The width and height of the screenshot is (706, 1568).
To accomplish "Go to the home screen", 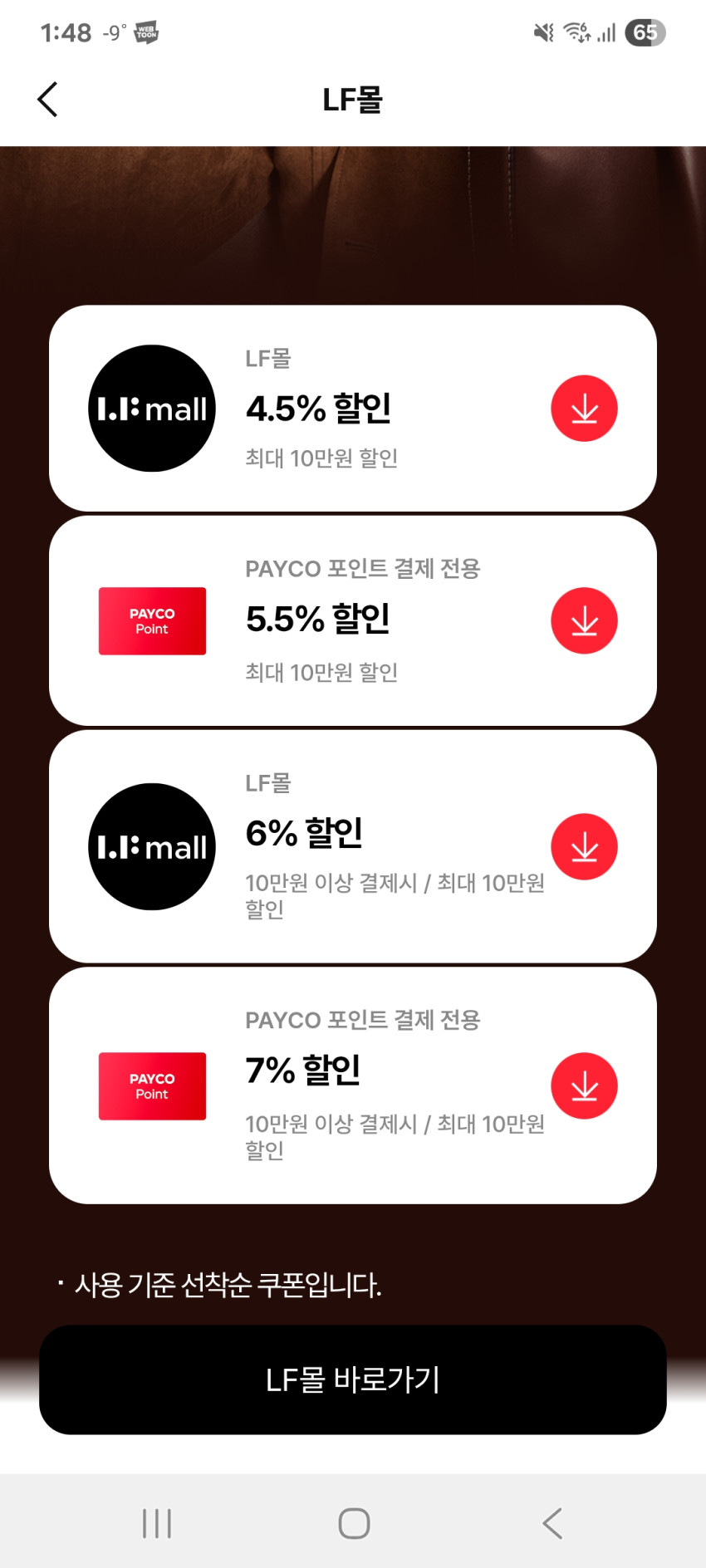I will 354,1523.
